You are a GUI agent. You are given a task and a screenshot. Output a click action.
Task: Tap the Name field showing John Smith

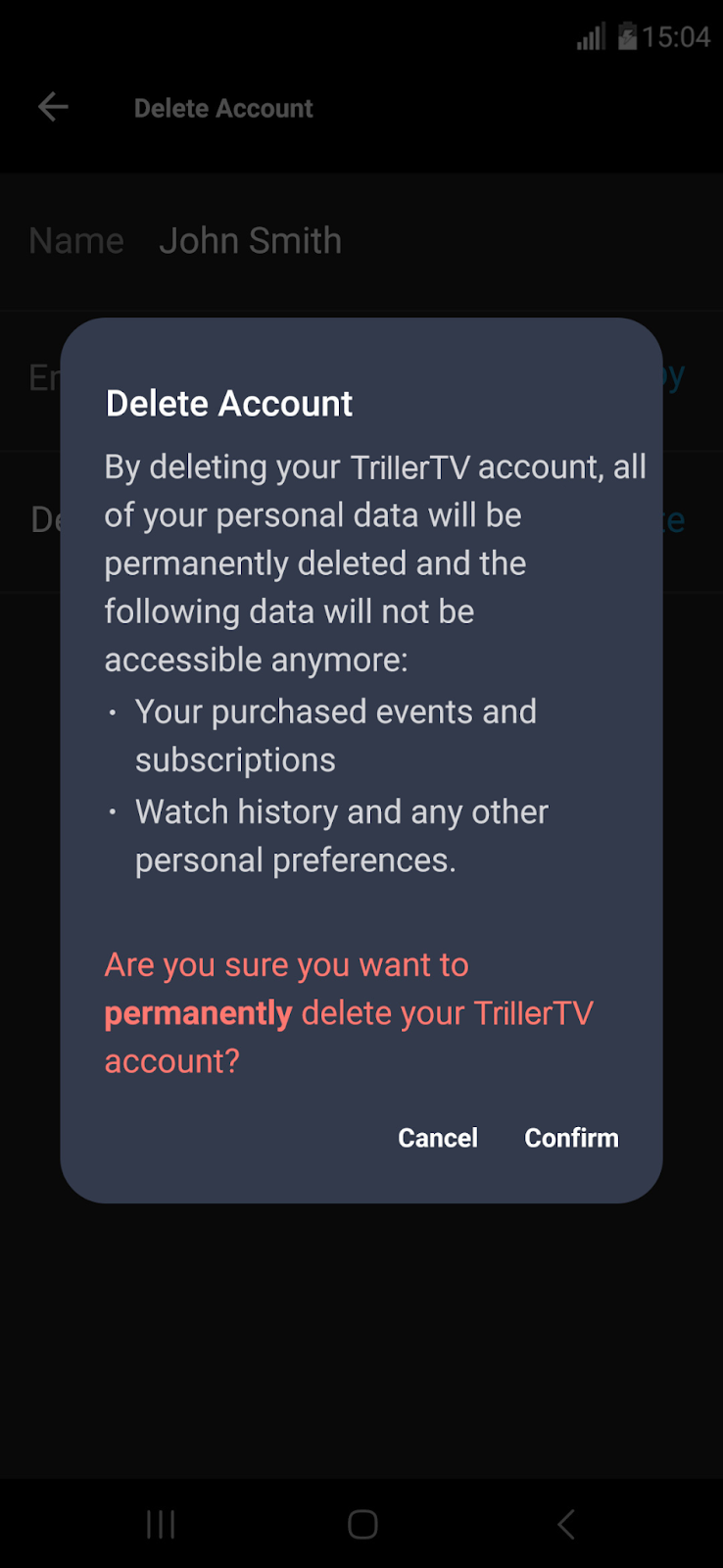click(251, 240)
